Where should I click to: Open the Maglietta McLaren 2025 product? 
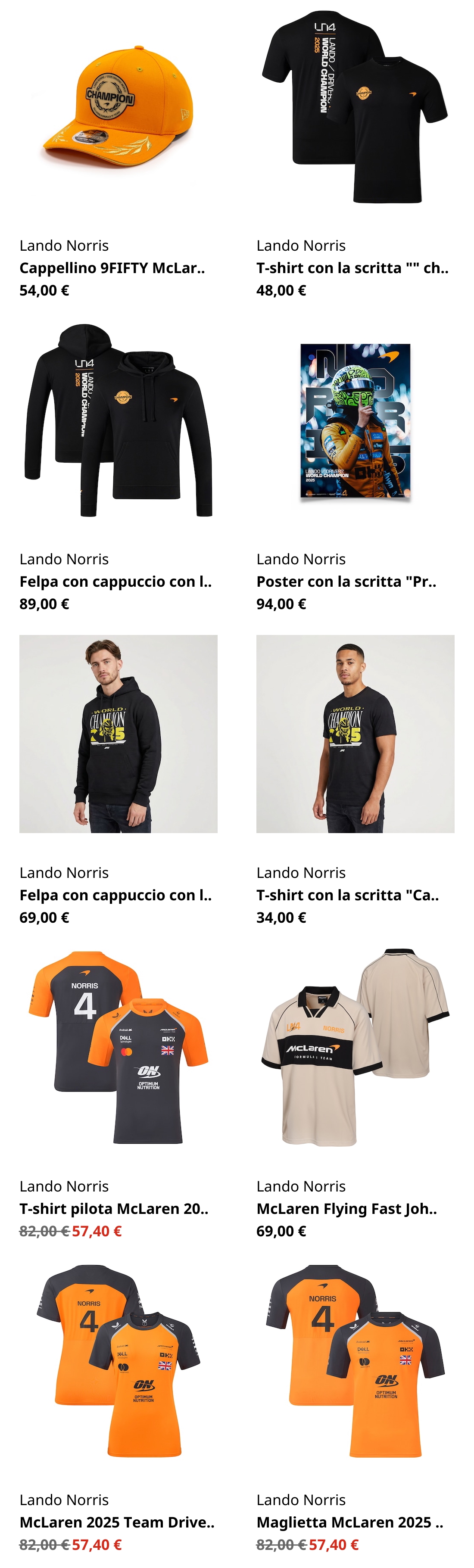pos(349,1522)
